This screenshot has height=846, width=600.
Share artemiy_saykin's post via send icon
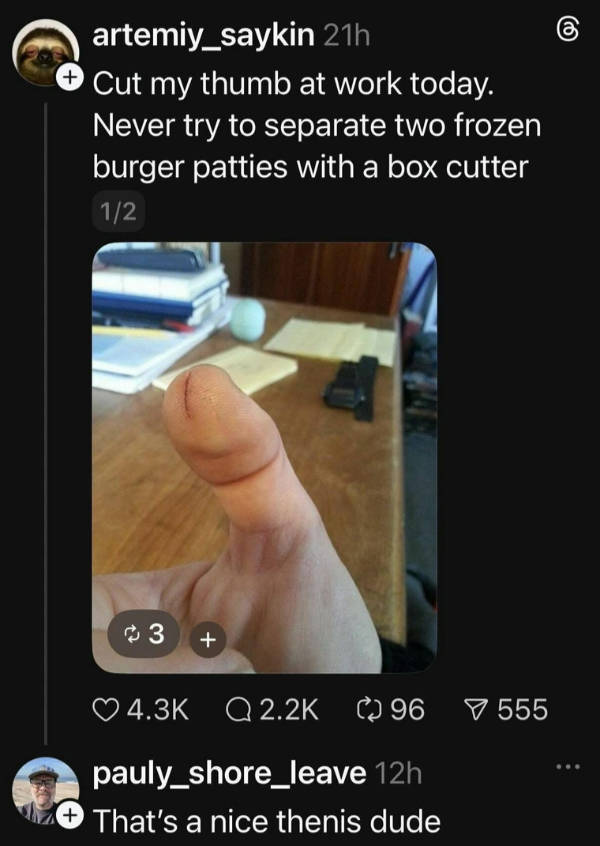(x=476, y=710)
